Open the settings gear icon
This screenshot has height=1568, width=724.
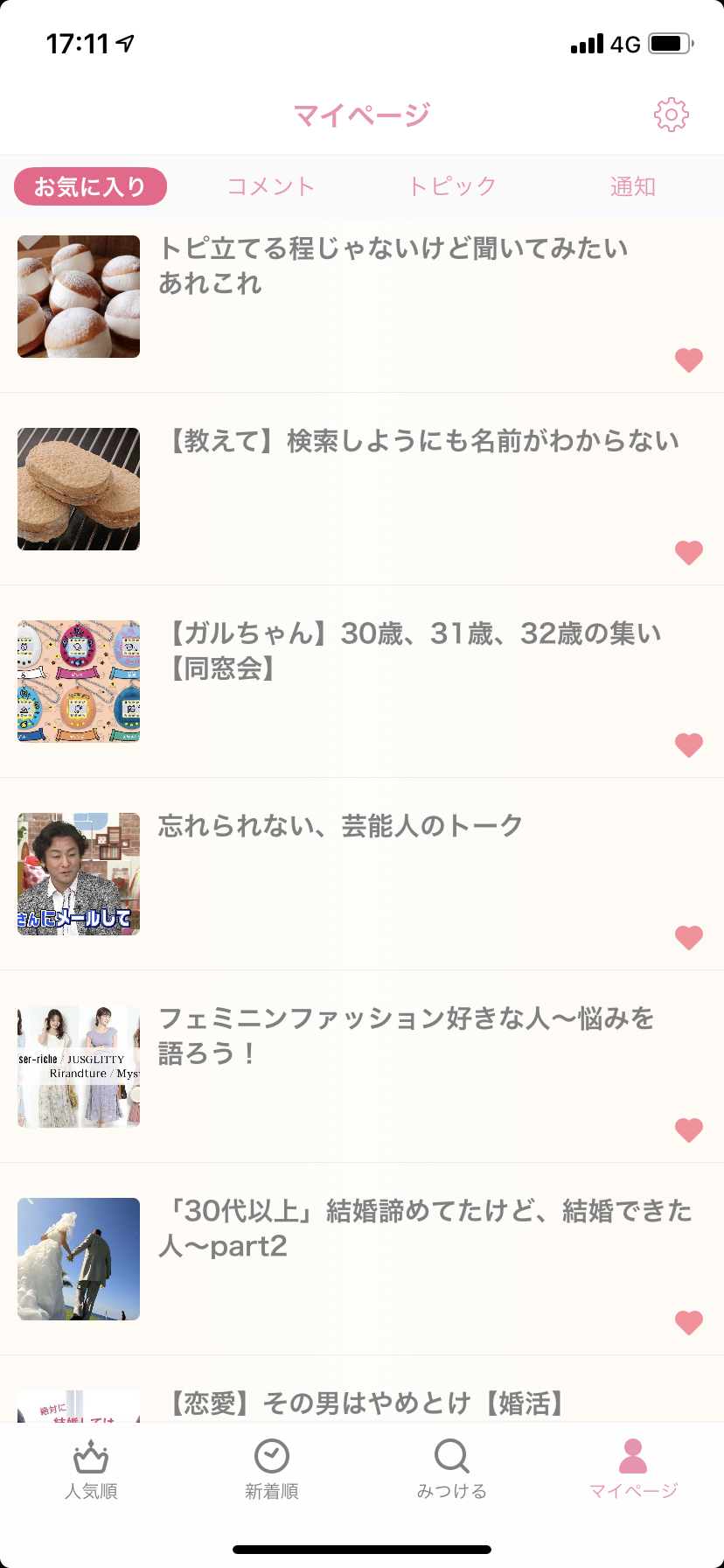click(x=671, y=114)
